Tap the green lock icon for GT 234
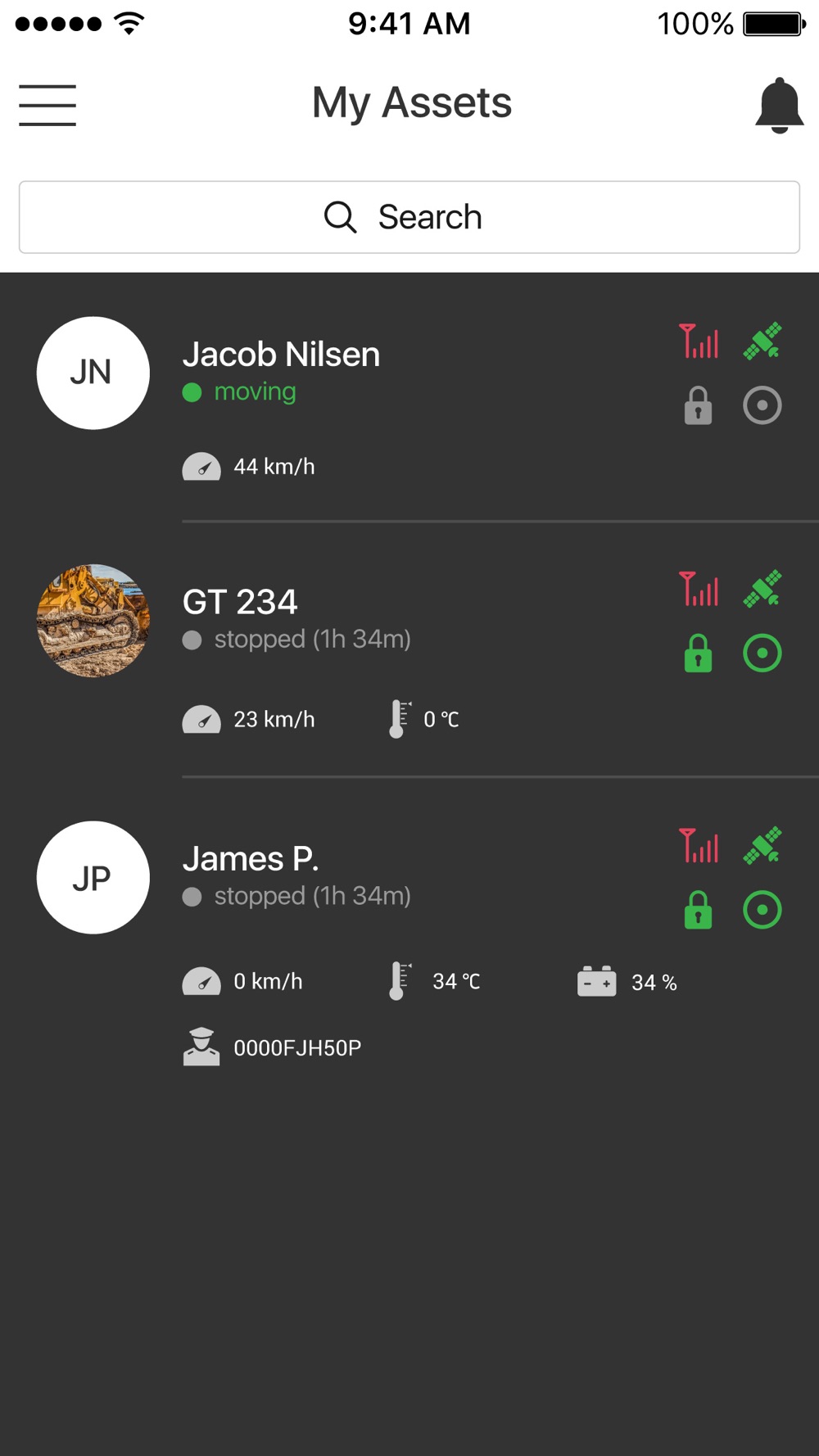819x1456 pixels. coord(698,653)
